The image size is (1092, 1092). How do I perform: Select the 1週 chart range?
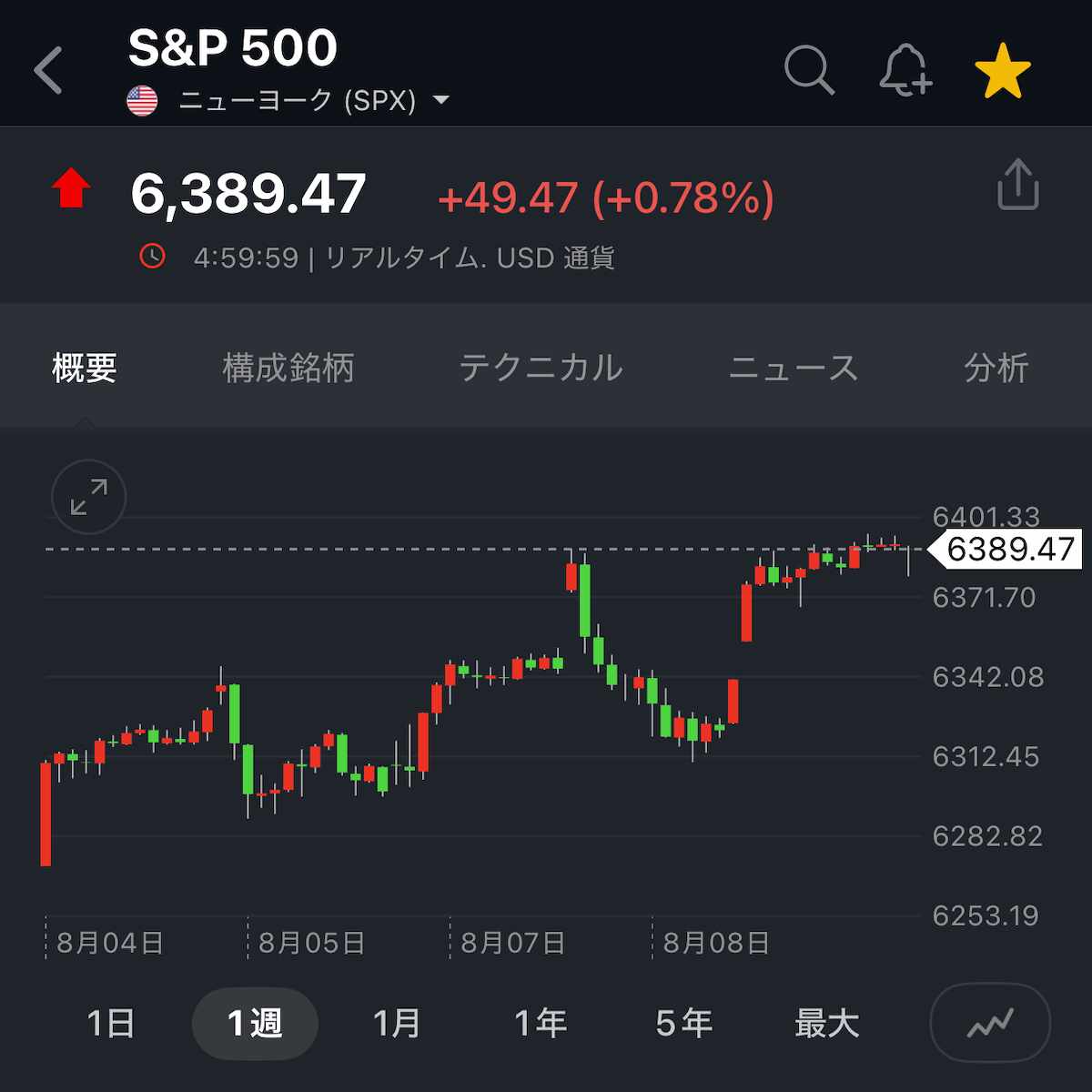pyautogui.click(x=255, y=1024)
